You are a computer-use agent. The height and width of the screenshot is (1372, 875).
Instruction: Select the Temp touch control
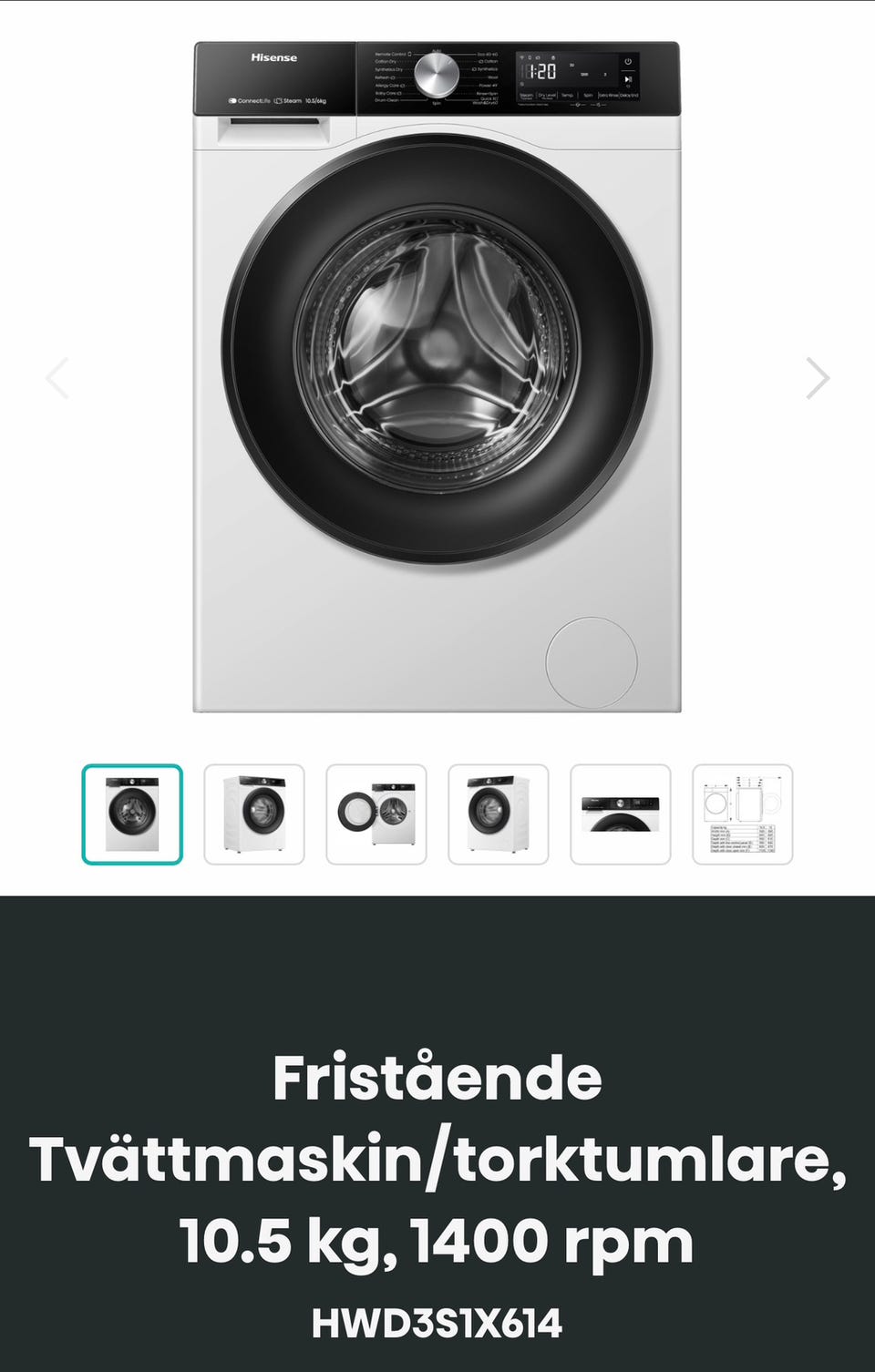[x=567, y=95]
